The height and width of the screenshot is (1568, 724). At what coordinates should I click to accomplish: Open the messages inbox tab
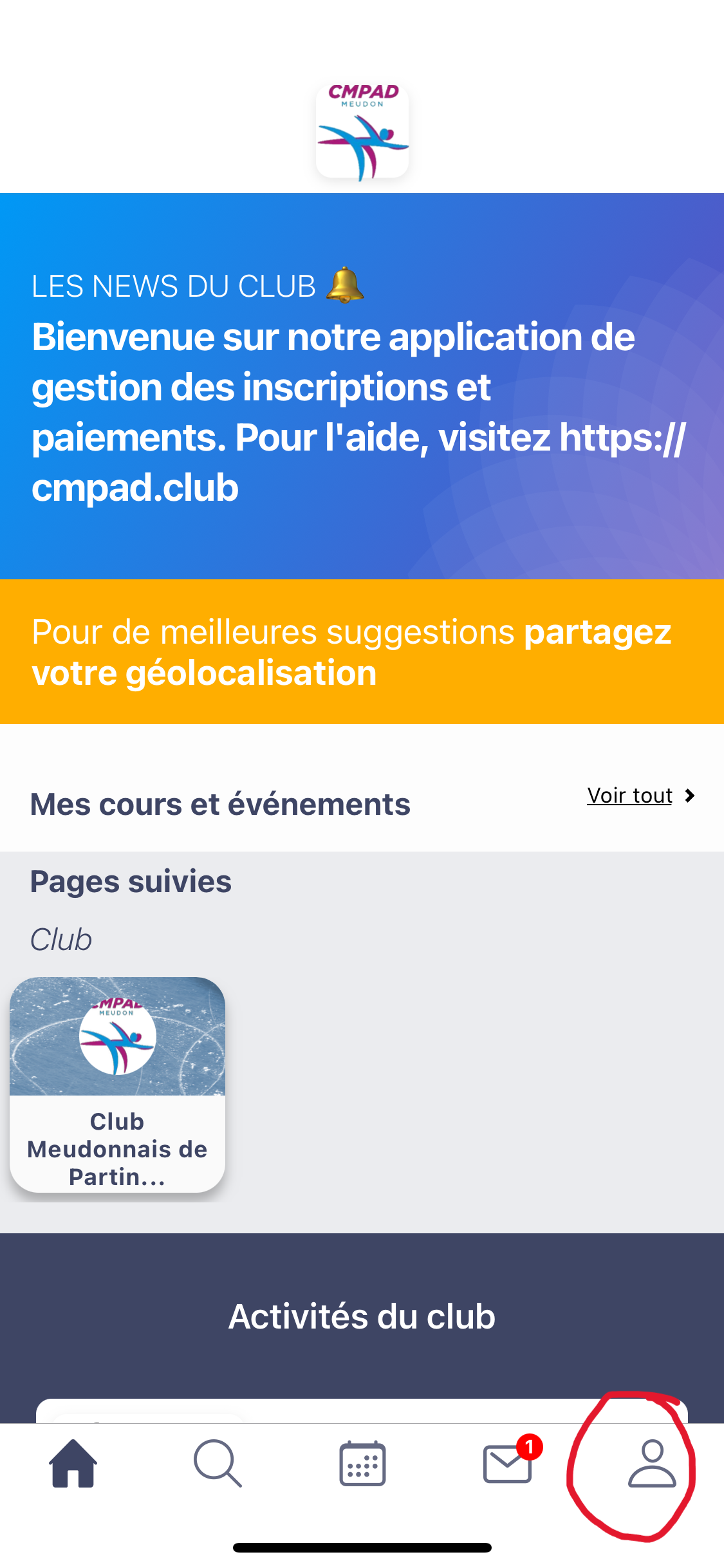point(508,1463)
